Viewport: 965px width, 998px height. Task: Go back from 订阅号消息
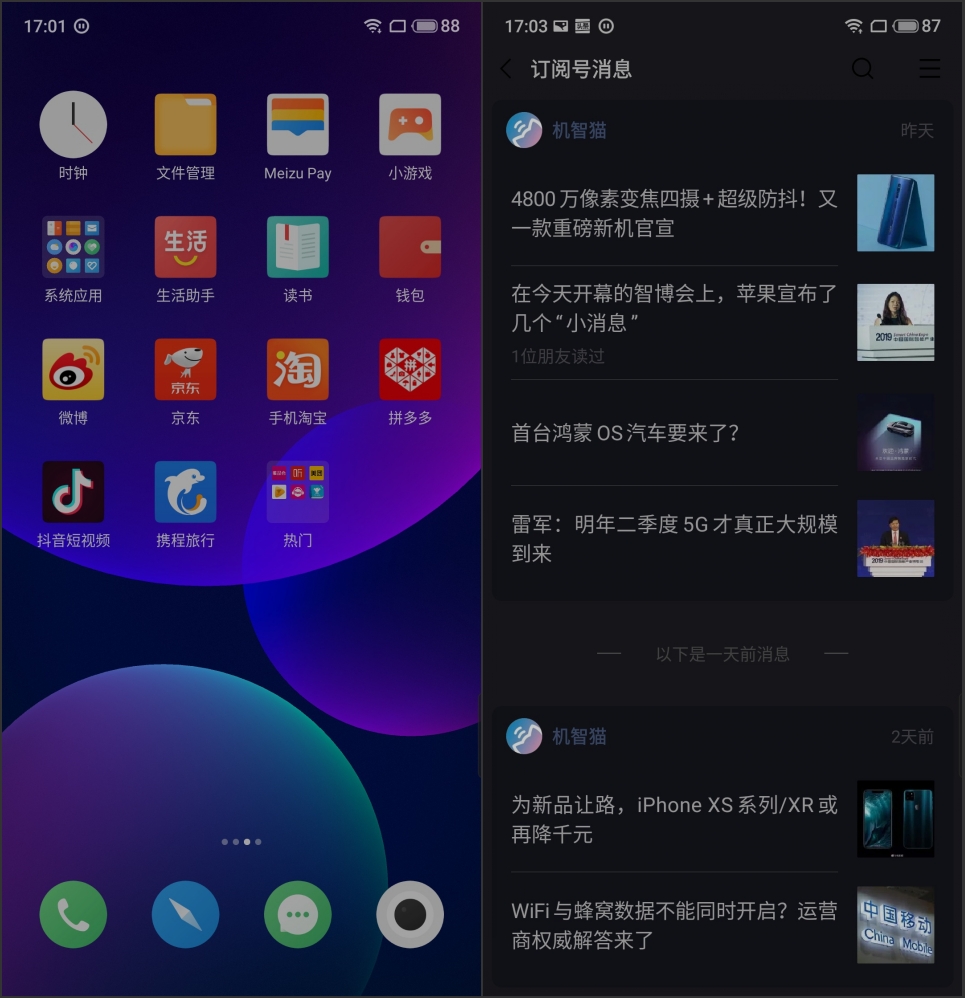tap(506, 69)
